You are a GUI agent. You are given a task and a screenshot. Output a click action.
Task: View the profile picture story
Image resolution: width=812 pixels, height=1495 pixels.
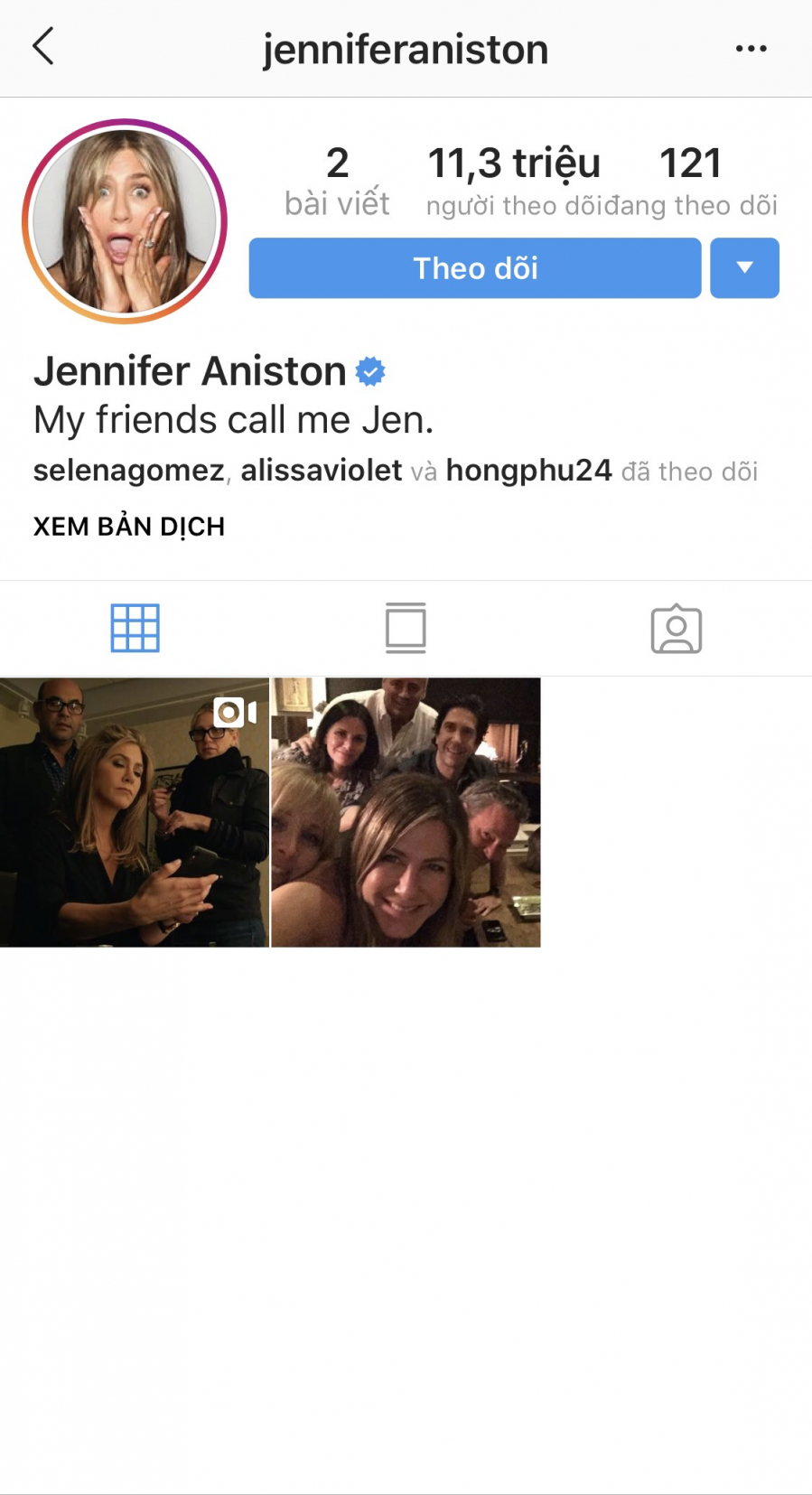click(x=125, y=221)
